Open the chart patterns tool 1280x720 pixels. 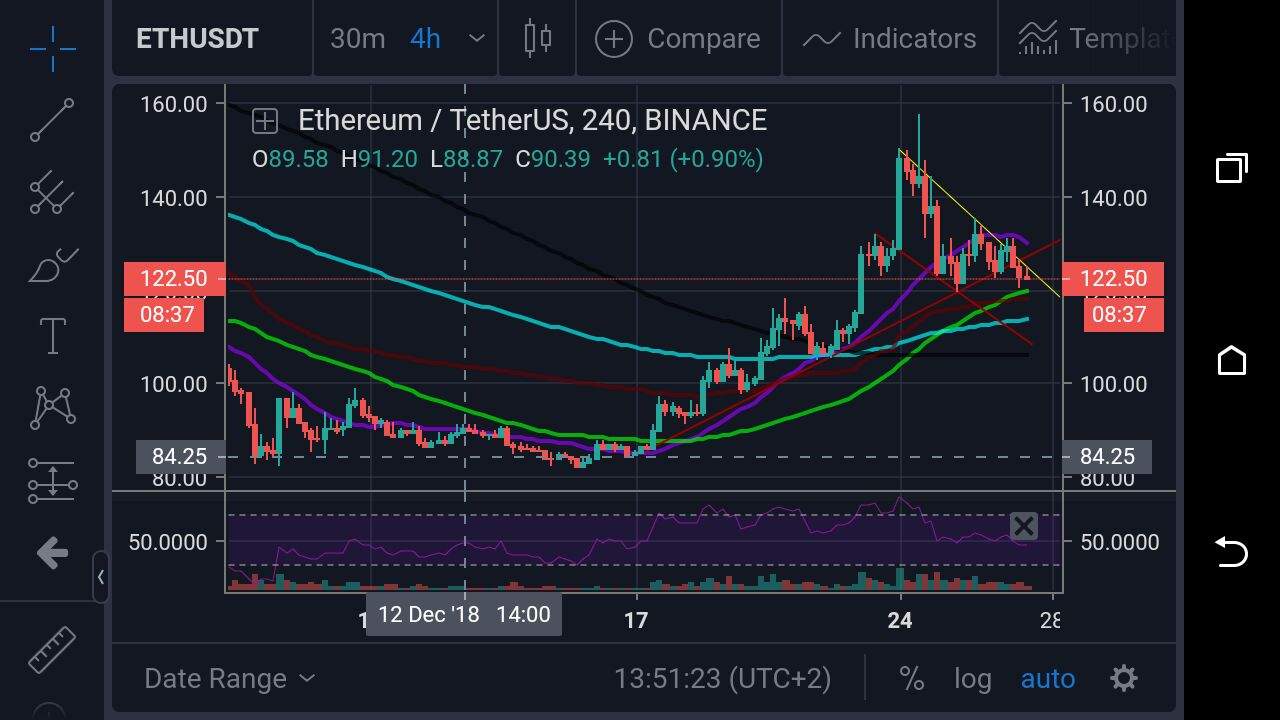[x=52, y=408]
